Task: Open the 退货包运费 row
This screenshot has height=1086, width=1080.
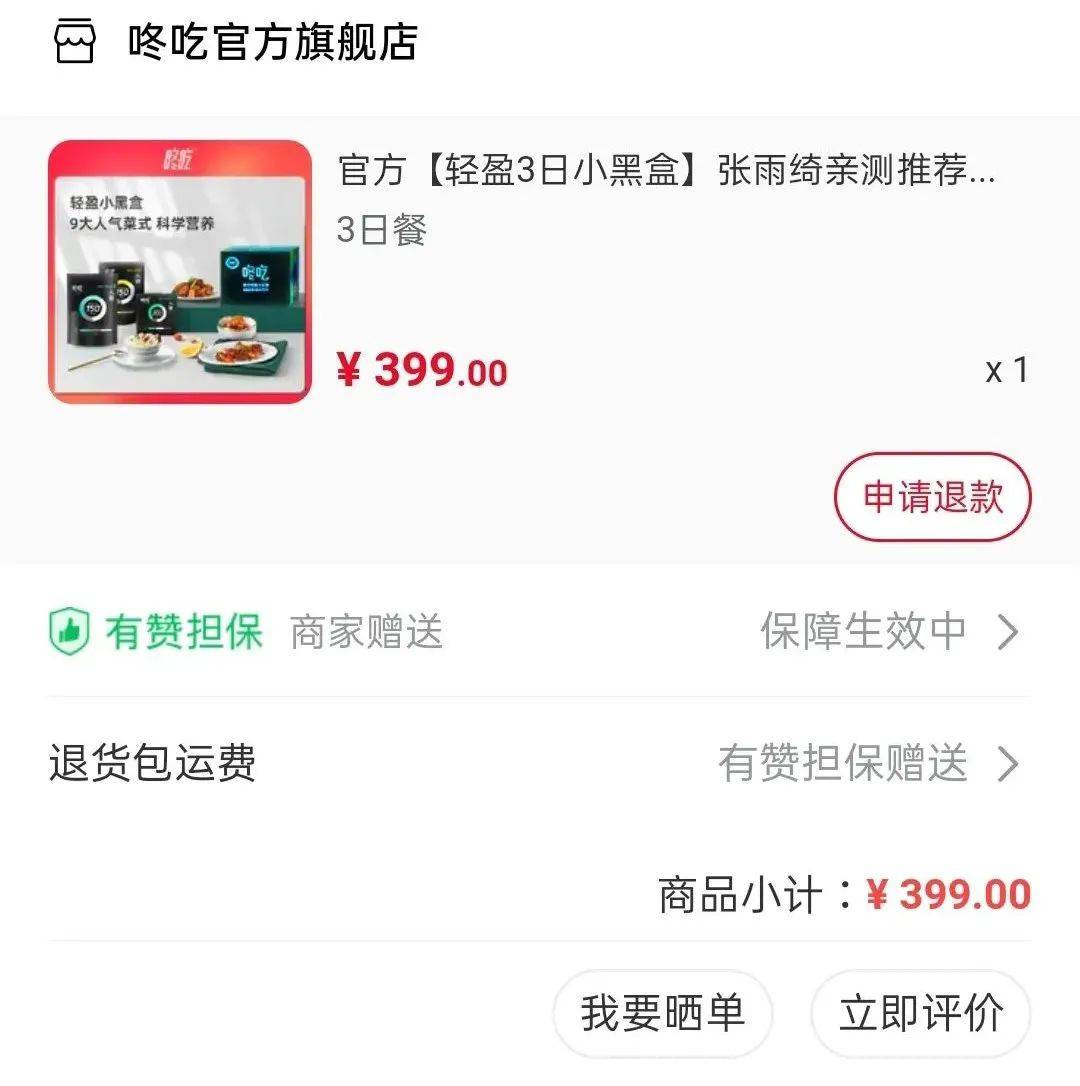Action: click(540, 763)
